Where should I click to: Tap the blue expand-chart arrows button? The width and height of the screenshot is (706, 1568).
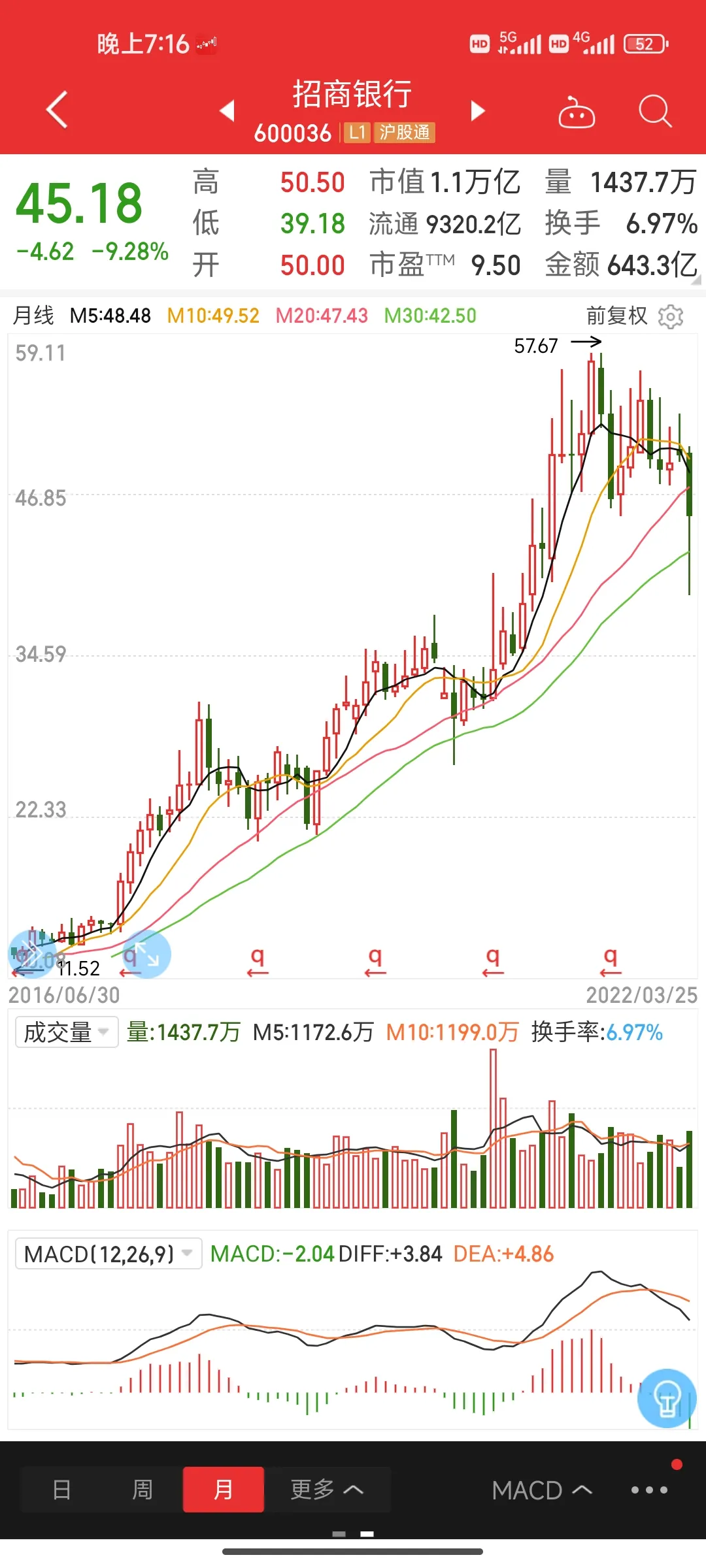(147, 955)
